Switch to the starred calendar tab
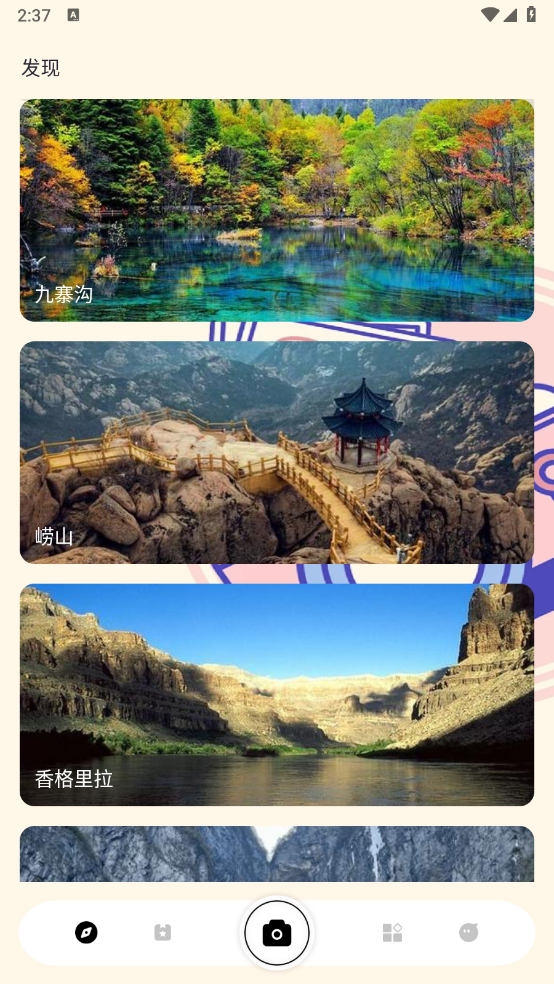554x984 pixels. click(x=162, y=933)
